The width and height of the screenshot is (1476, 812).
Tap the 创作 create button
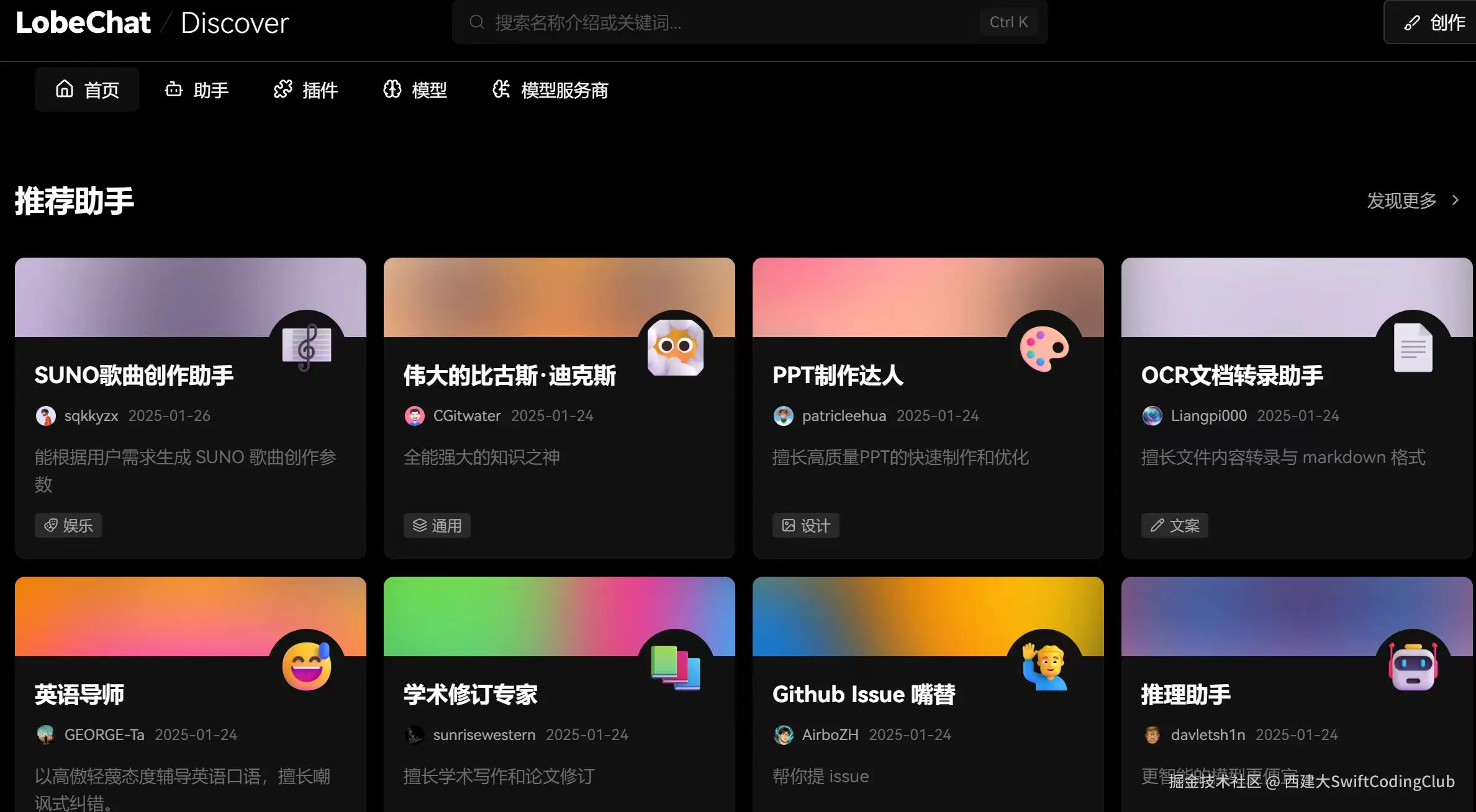1434,22
